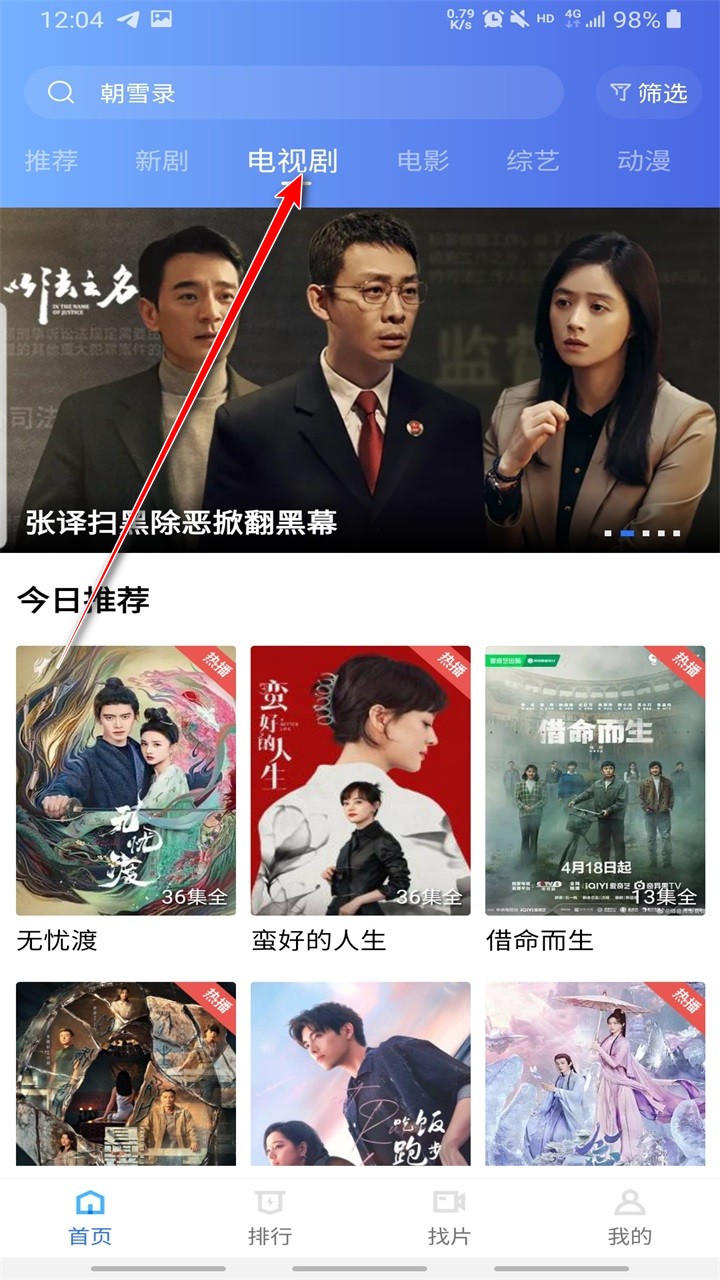Select the 首页 home icon

[x=89, y=1205]
